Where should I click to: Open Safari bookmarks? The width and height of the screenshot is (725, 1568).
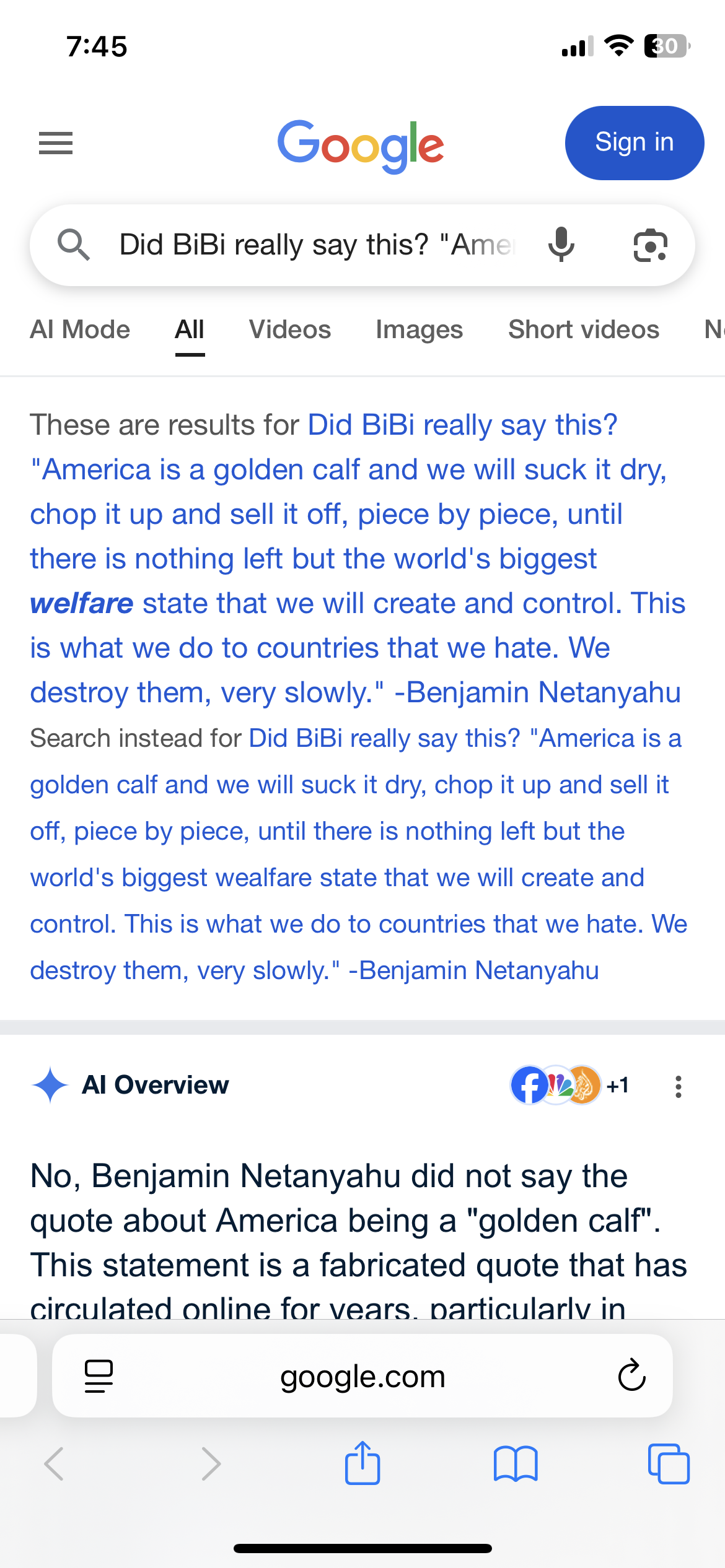point(516,1463)
